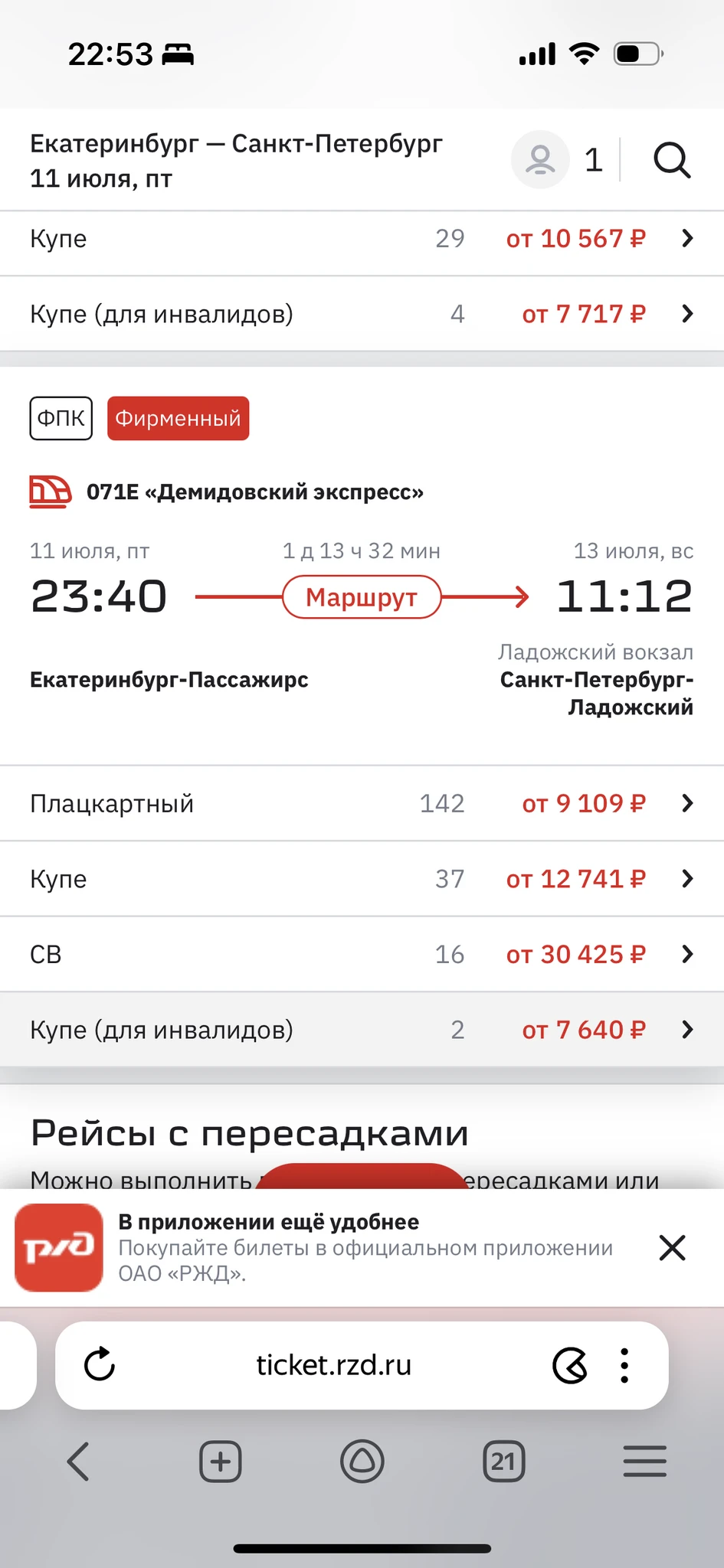Select Купе class priced from 12 741 ₽
The width and height of the screenshot is (724, 1568).
362,879
